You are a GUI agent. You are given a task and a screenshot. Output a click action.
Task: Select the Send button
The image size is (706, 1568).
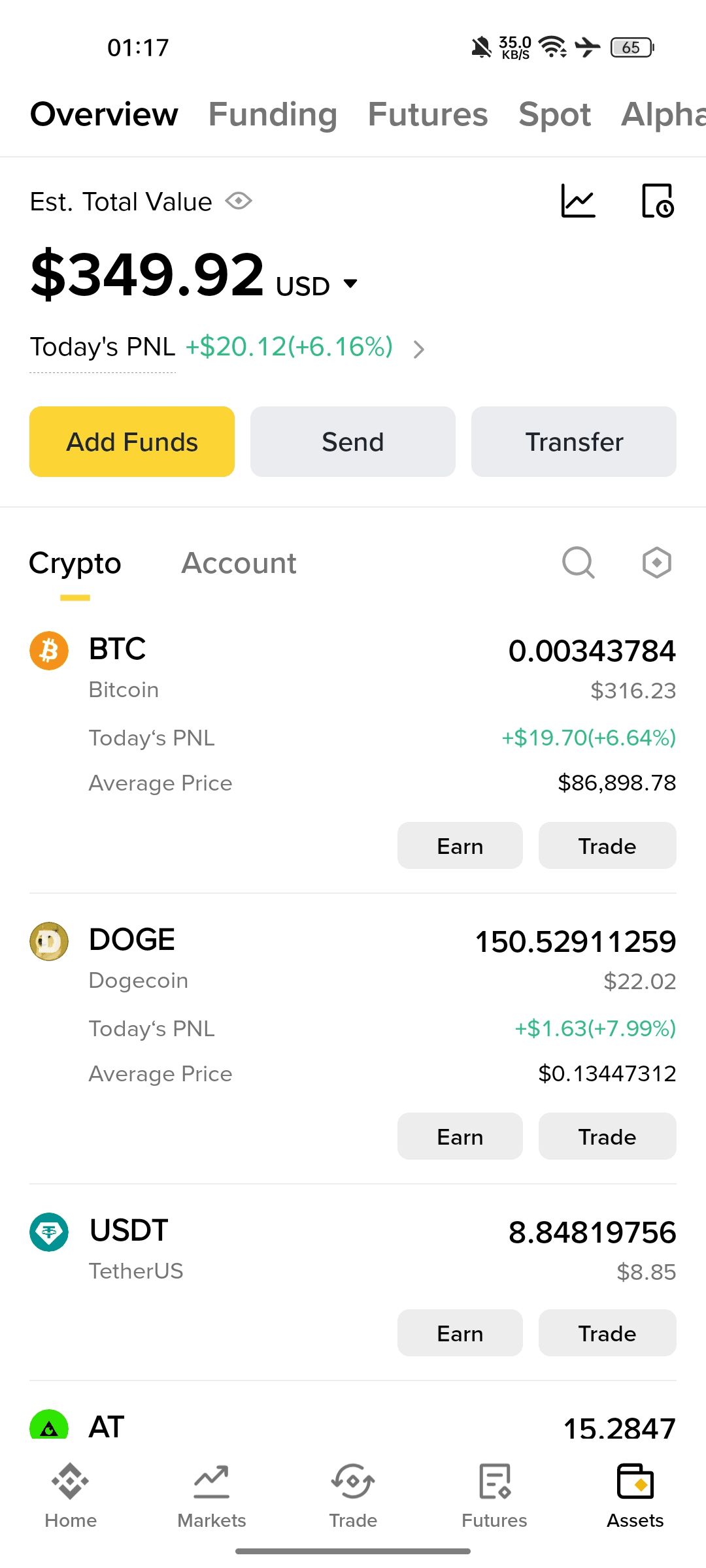point(353,442)
